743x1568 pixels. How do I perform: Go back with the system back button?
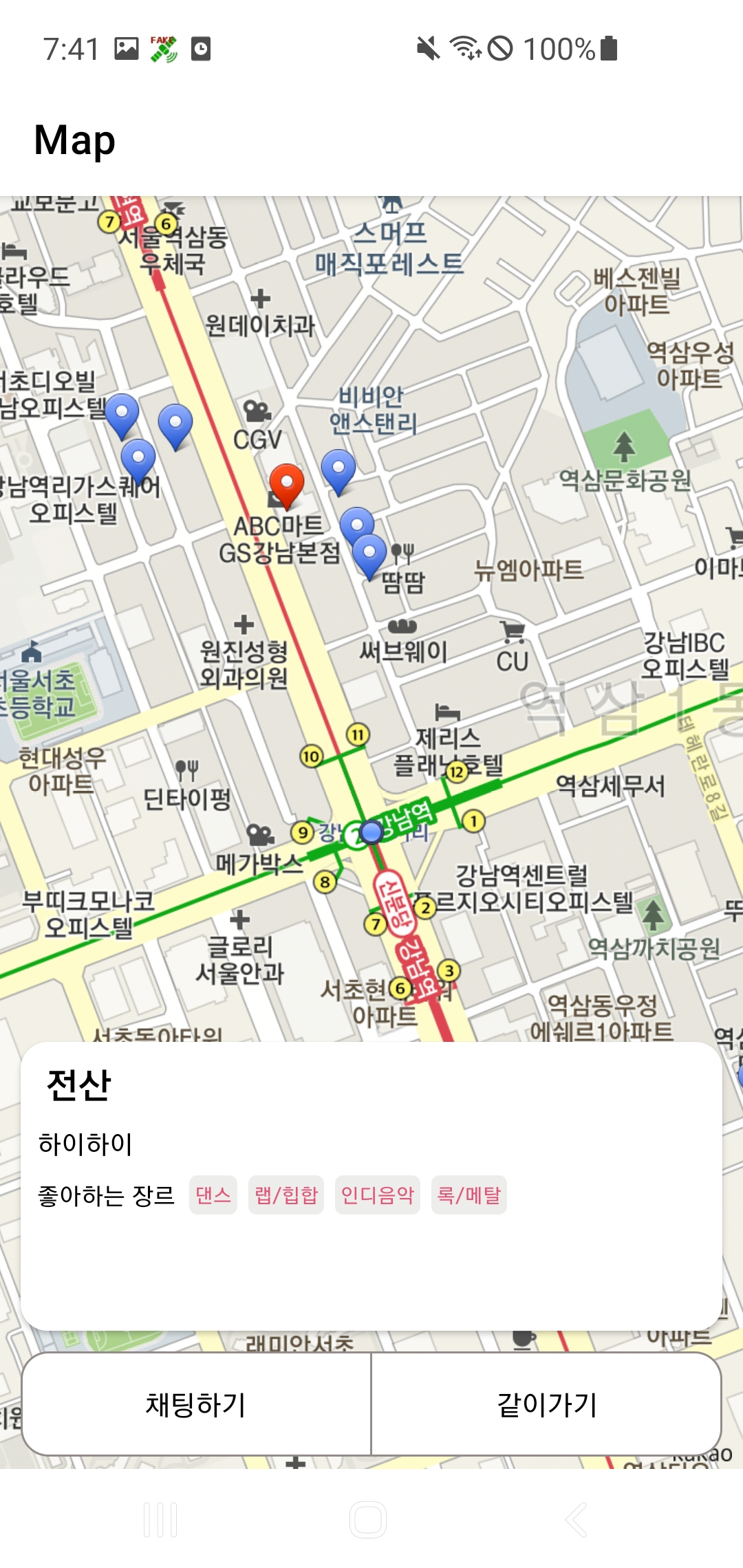pos(577,1519)
